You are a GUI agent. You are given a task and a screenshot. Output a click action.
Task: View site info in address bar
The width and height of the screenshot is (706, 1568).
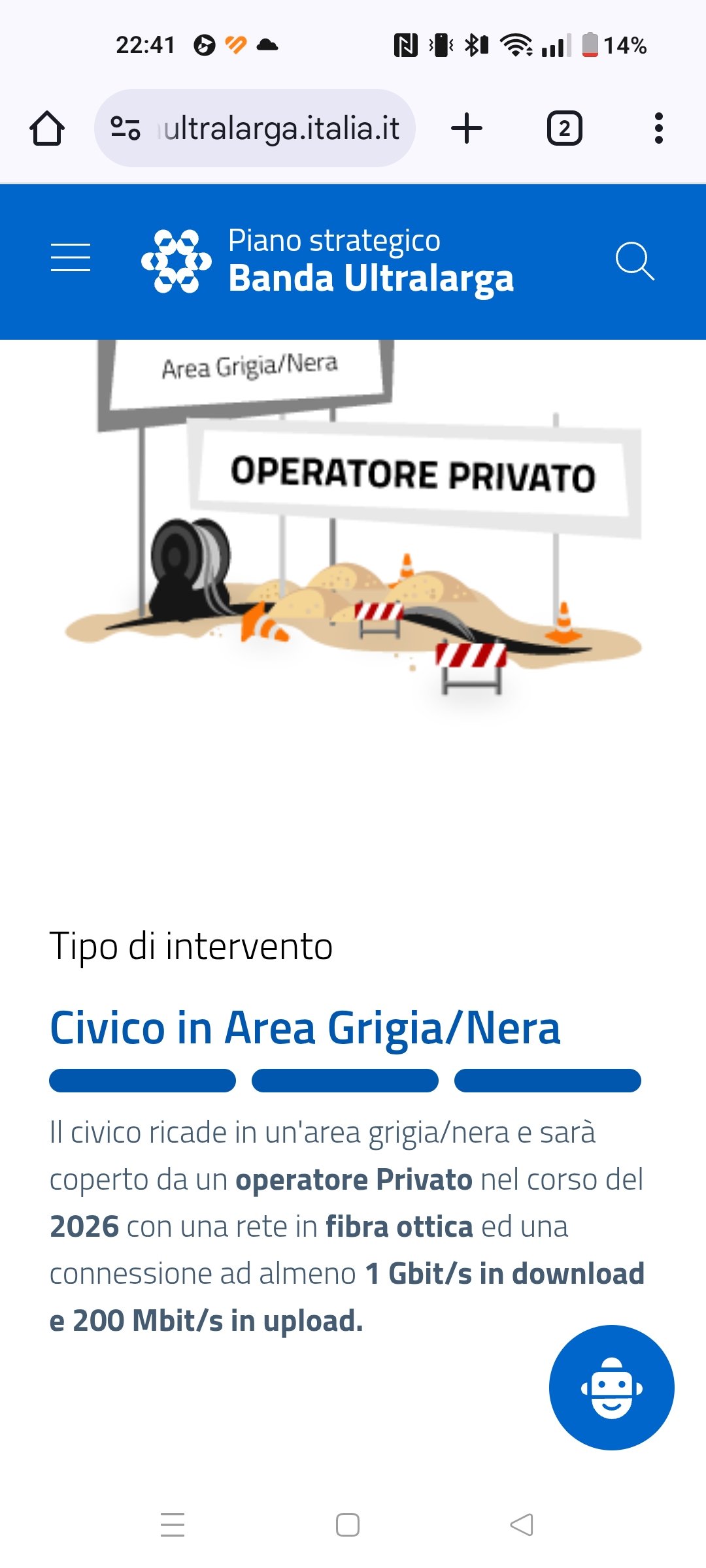click(125, 128)
